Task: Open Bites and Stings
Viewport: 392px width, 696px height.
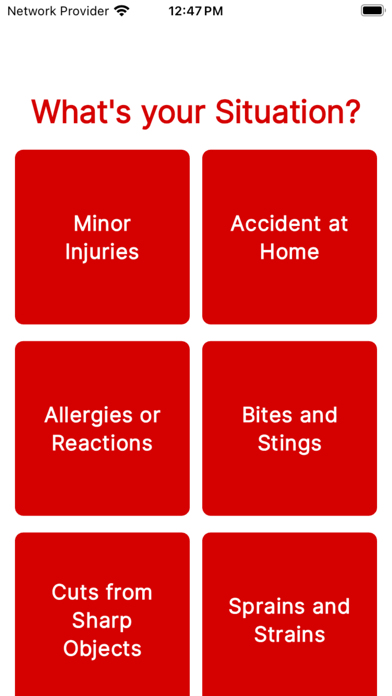Action: 289,428
